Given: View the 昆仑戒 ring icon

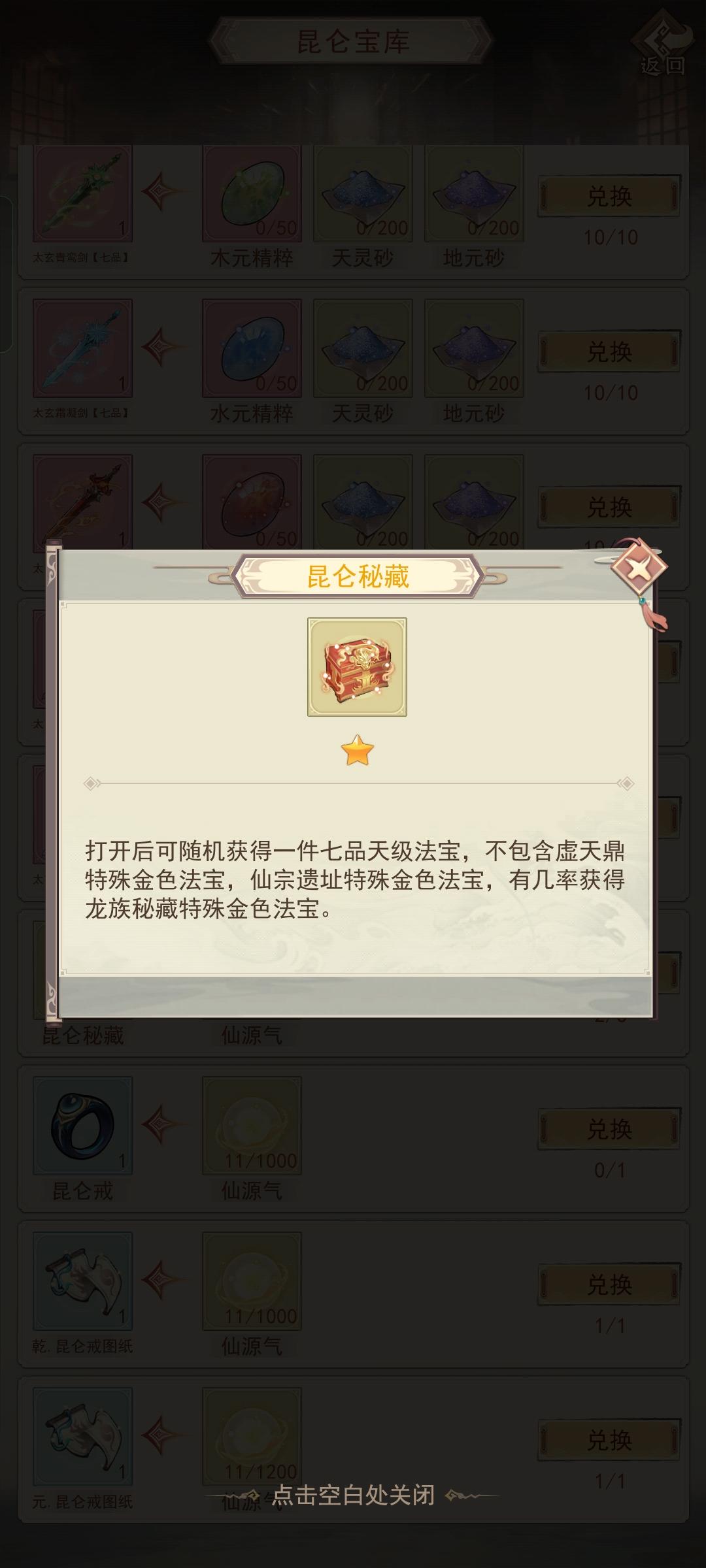Looking at the screenshot, I should point(83,1125).
